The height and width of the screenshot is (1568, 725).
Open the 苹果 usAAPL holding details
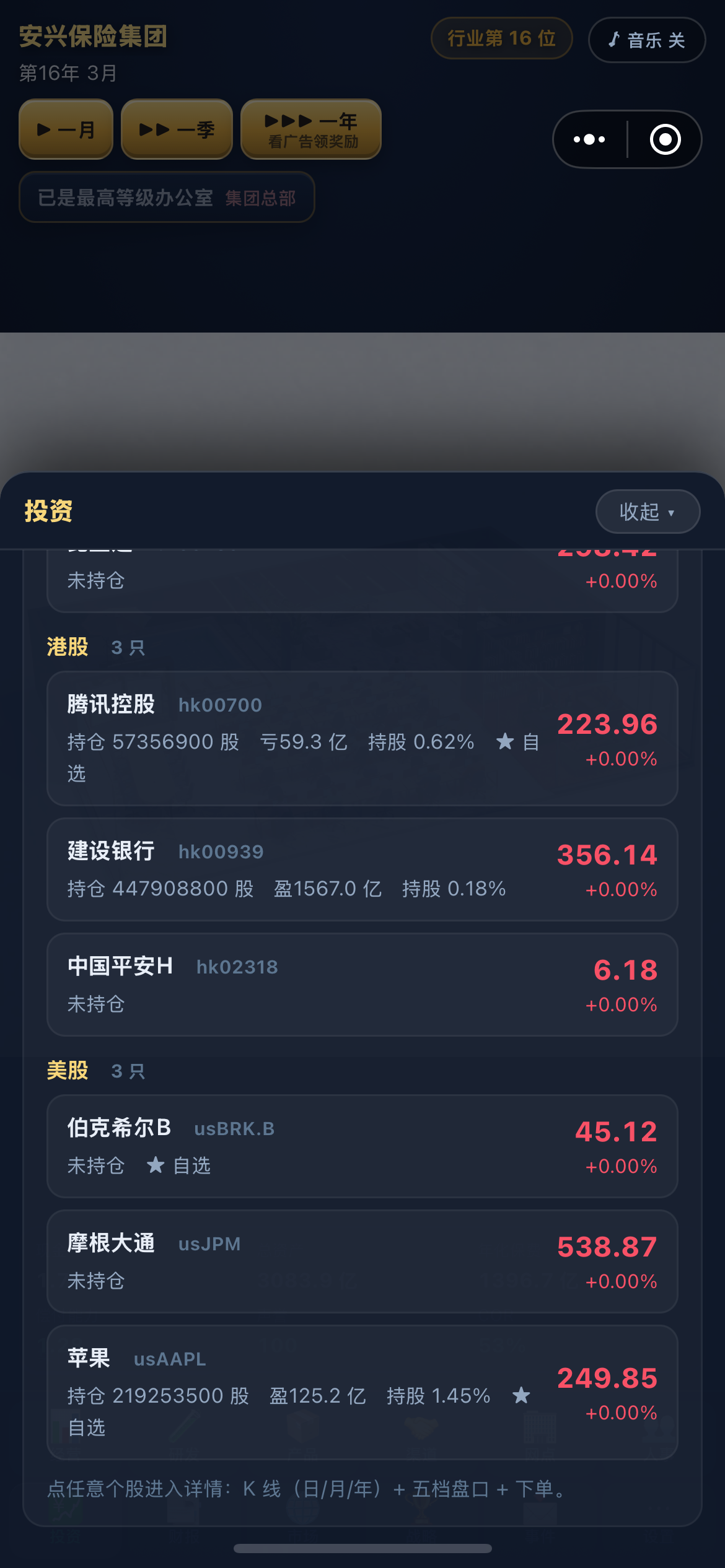(362, 1392)
